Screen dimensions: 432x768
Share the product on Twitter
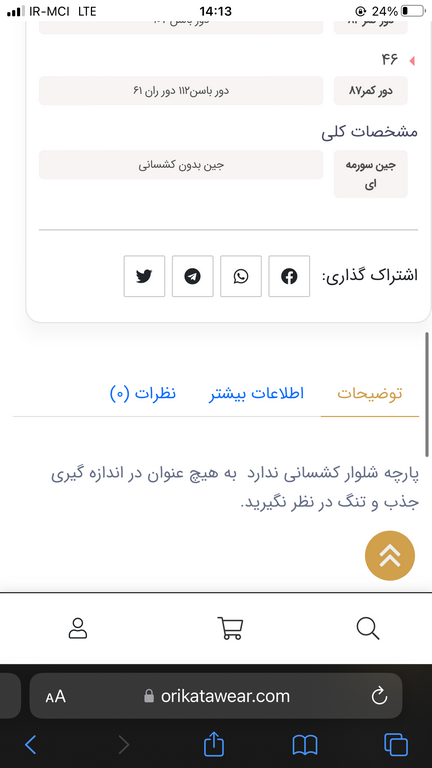coord(144,276)
